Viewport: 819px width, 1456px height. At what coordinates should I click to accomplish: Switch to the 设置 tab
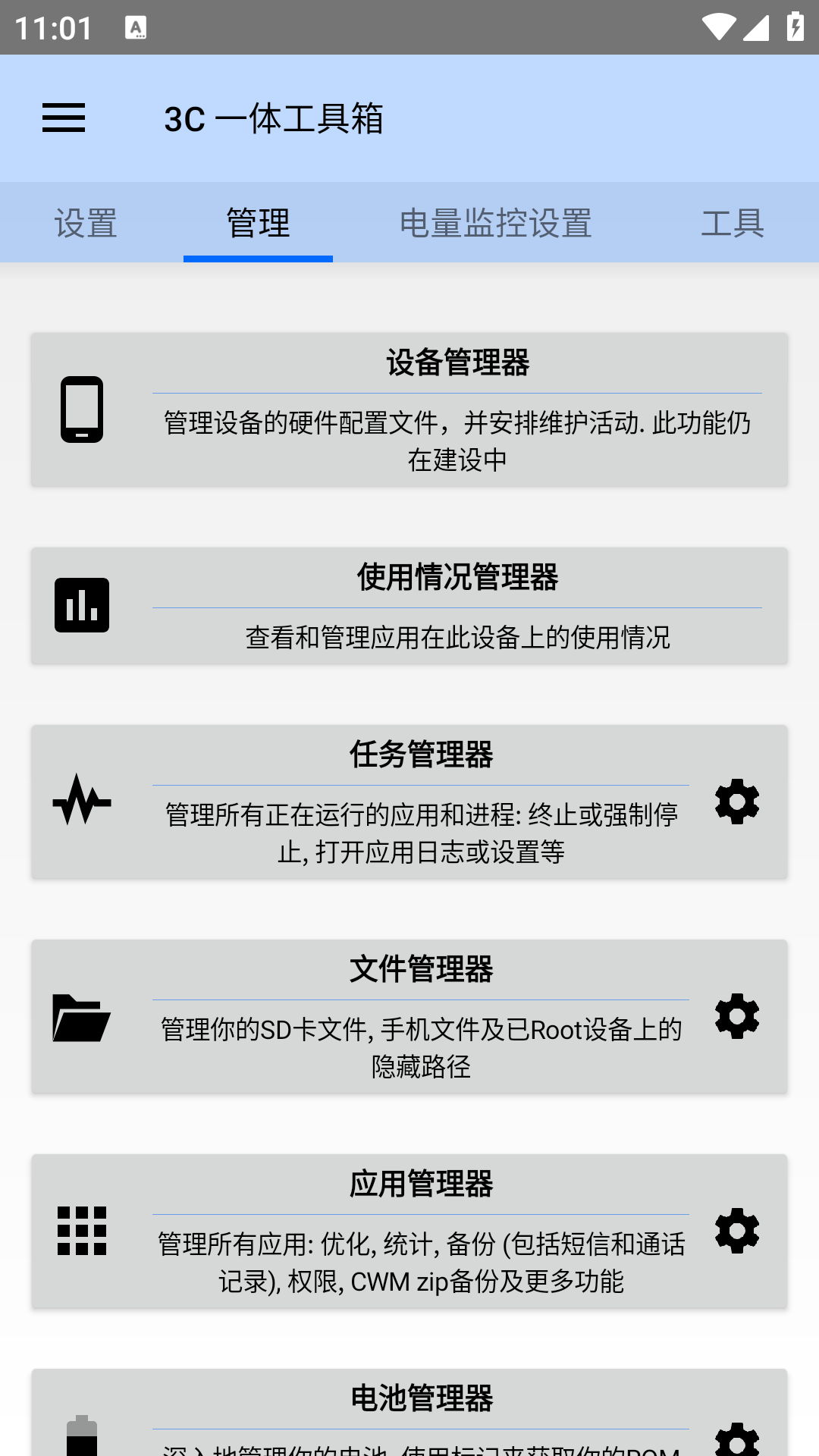(84, 221)
